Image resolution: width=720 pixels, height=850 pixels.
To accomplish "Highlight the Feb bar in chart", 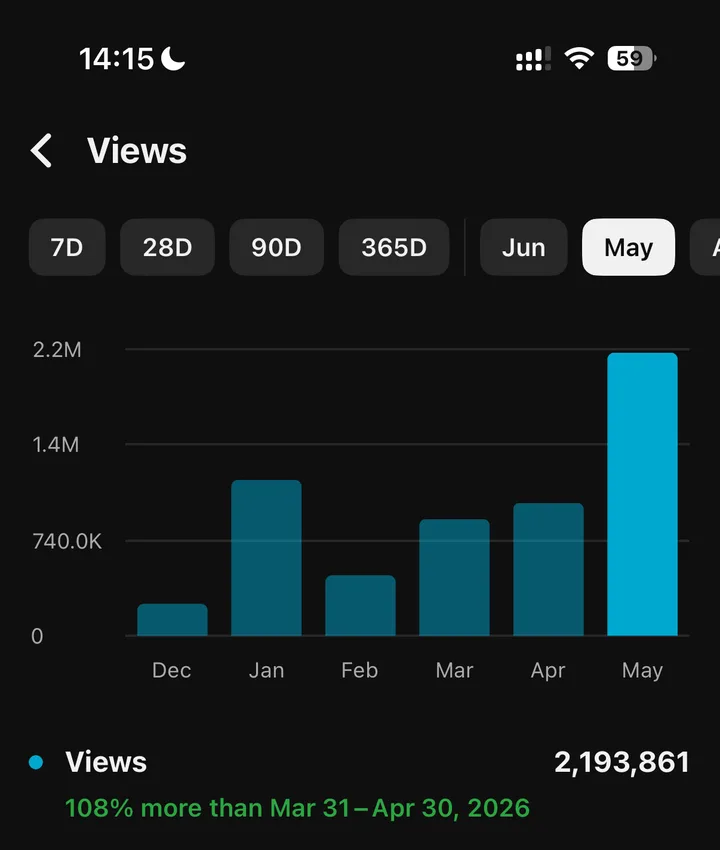I will tap(360, 606).
